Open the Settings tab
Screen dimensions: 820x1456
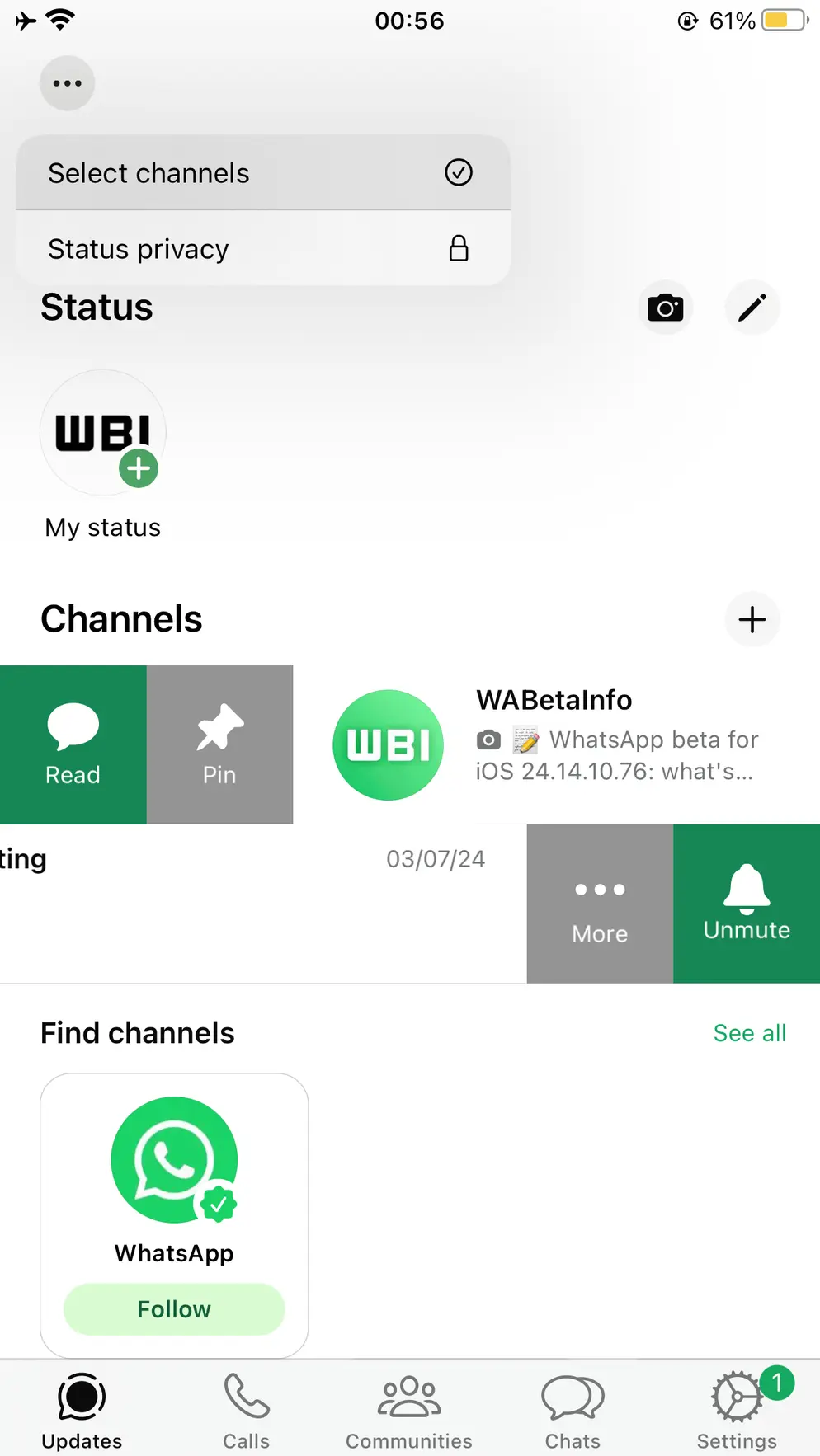click(737, 1411)
